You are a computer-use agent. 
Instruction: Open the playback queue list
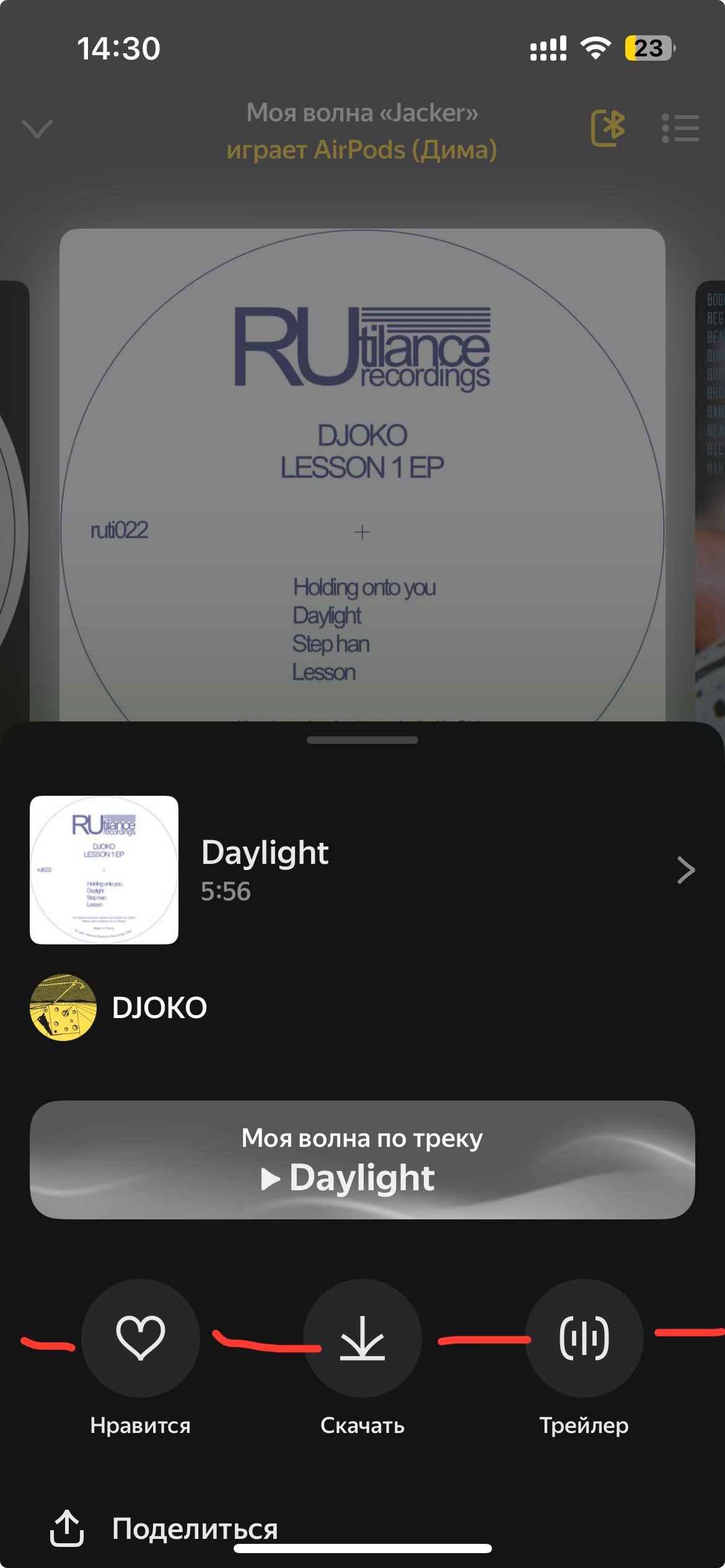pos(680,128)
